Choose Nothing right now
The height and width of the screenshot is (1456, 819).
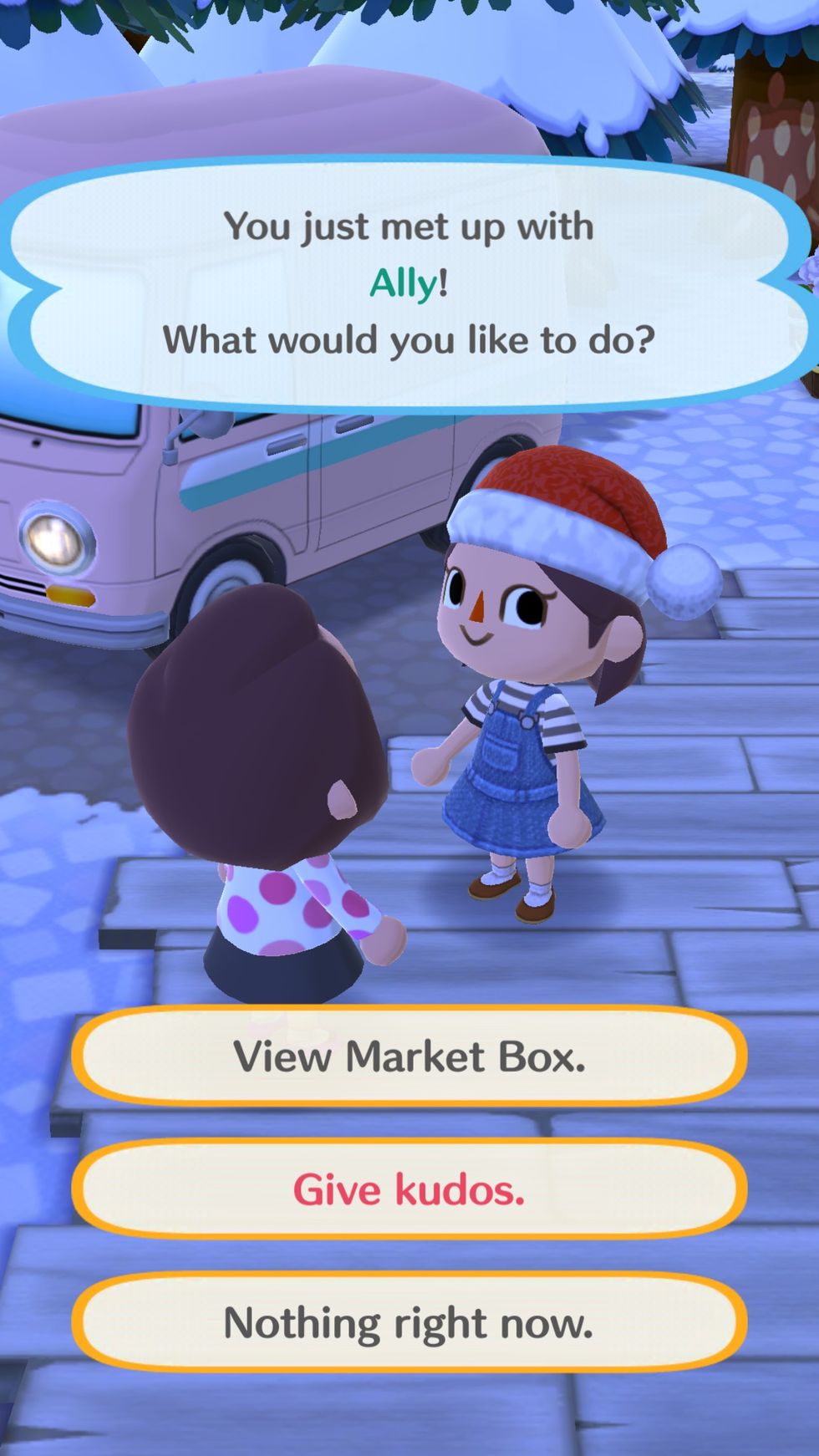(409, 1322)
